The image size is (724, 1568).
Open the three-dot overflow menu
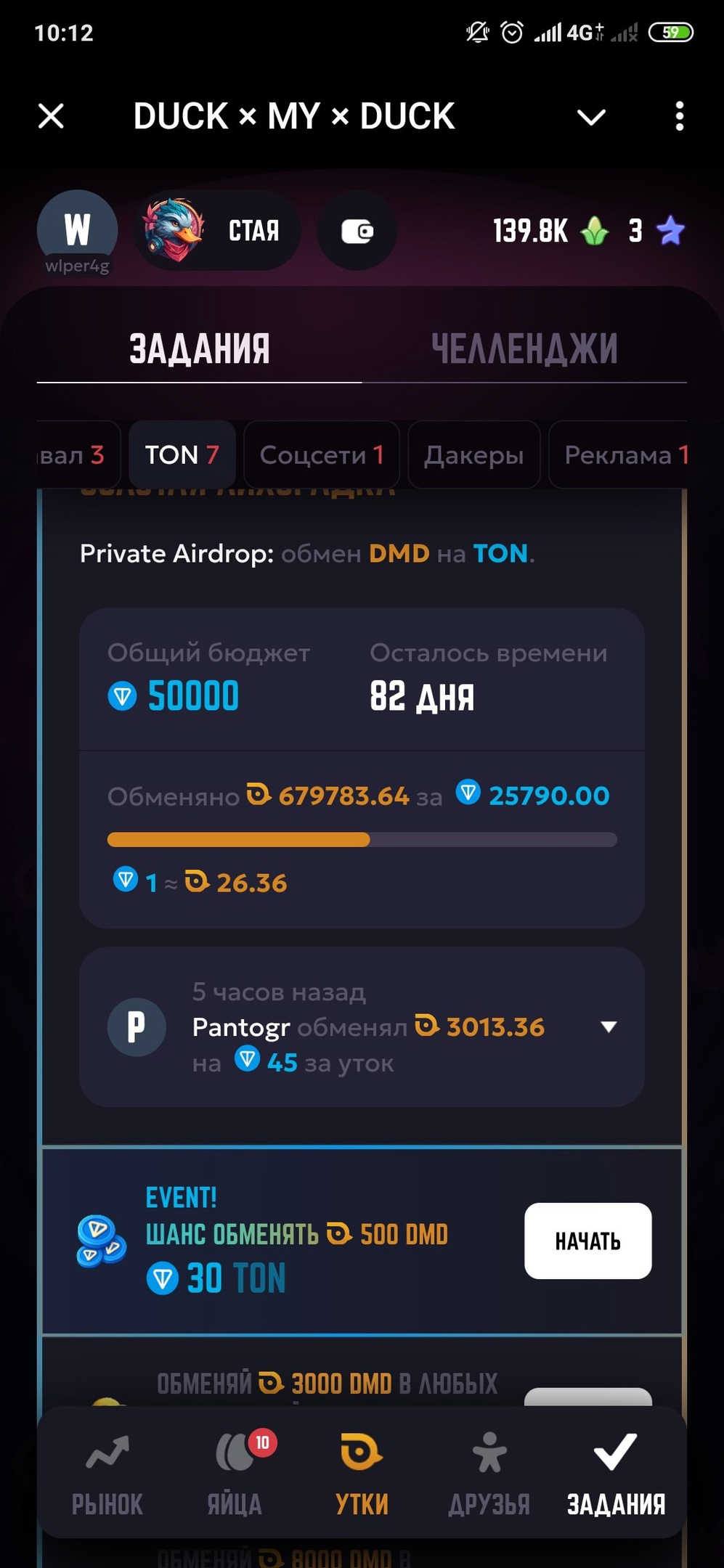(679, 116)
